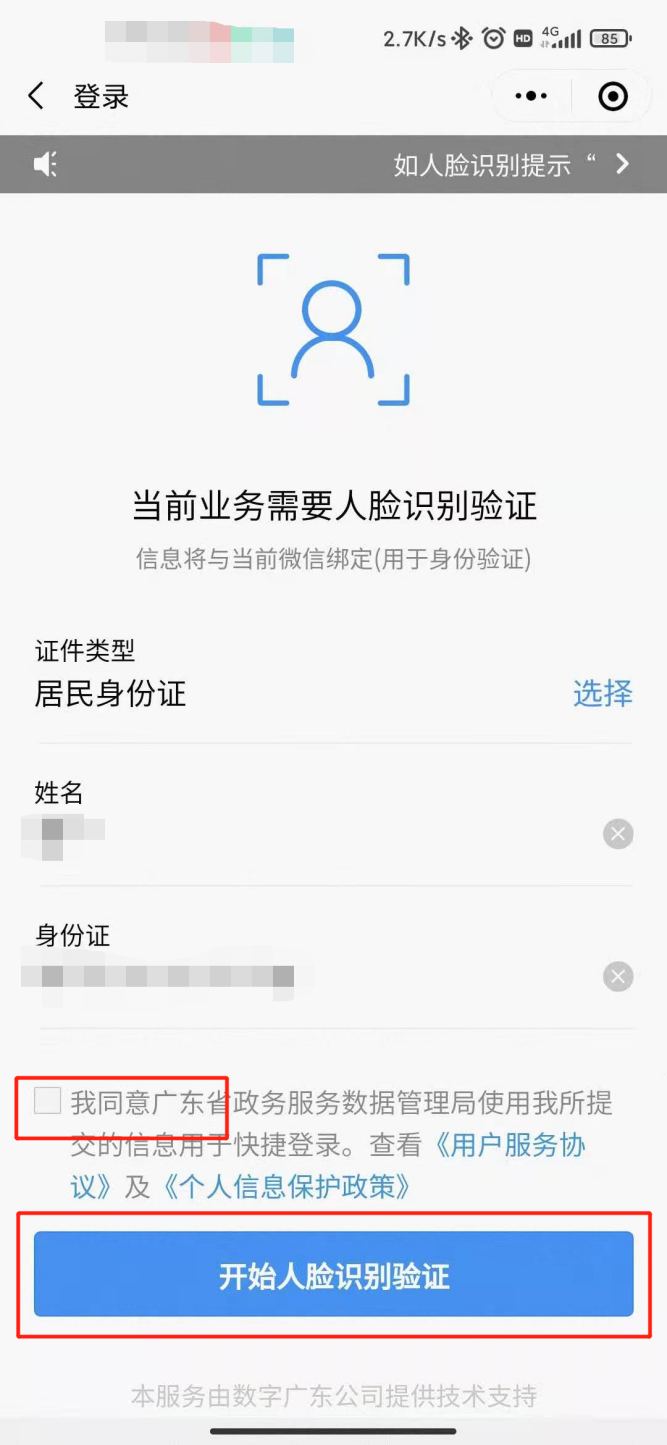Edit the 姓名 input field

coord(300,832)
